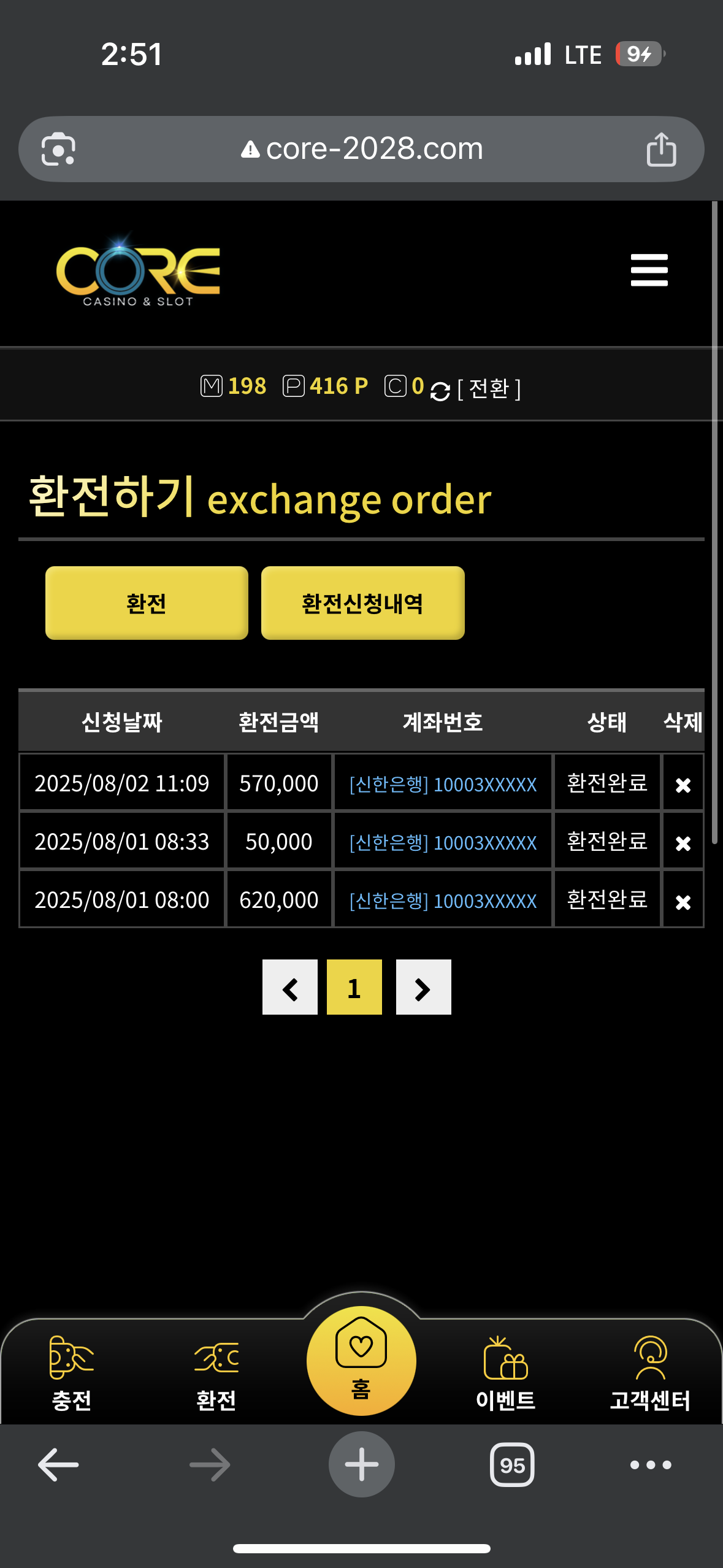
Task: Tap the core-2028.com address bar
Action: (x=362, y=149)
